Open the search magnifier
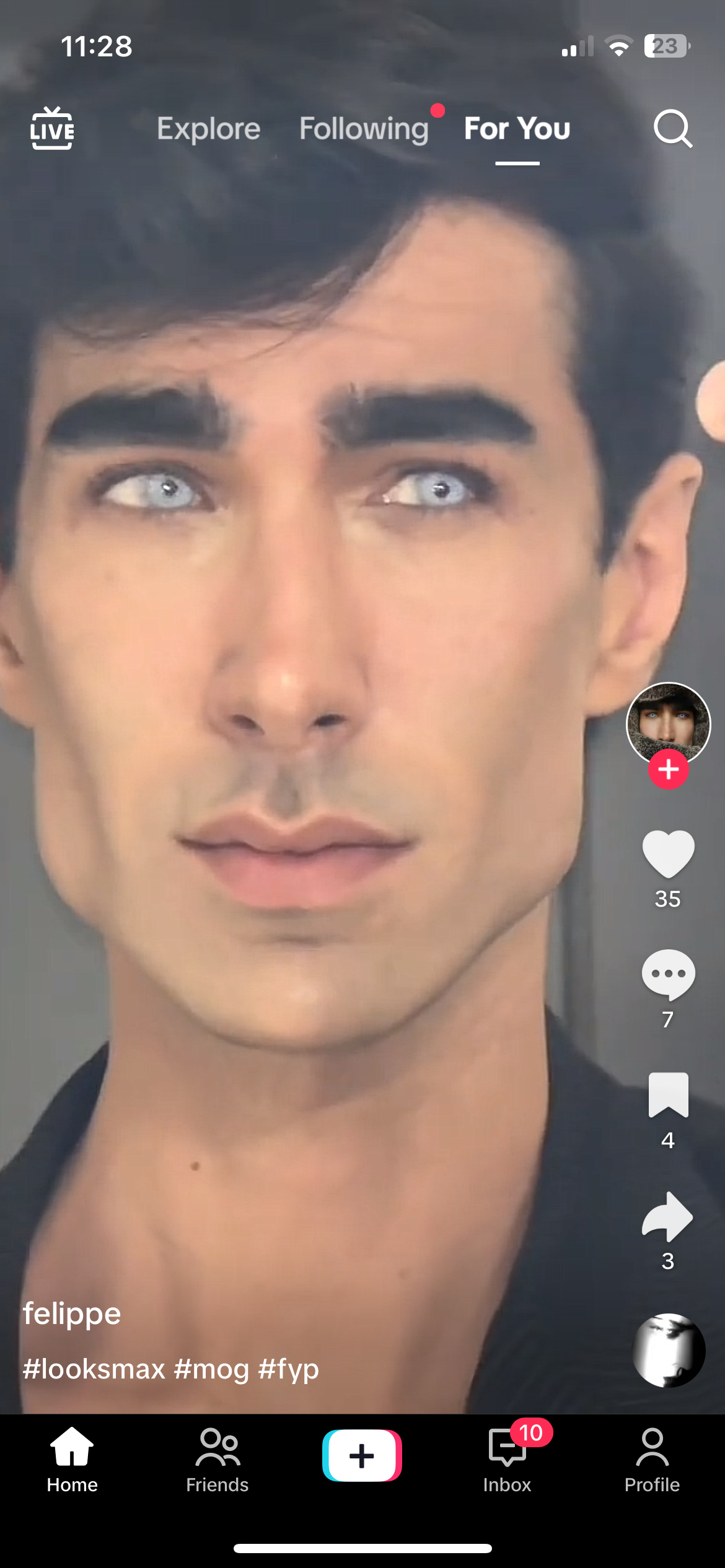The width and height of the screenshot is (725, 1568). 672,129
